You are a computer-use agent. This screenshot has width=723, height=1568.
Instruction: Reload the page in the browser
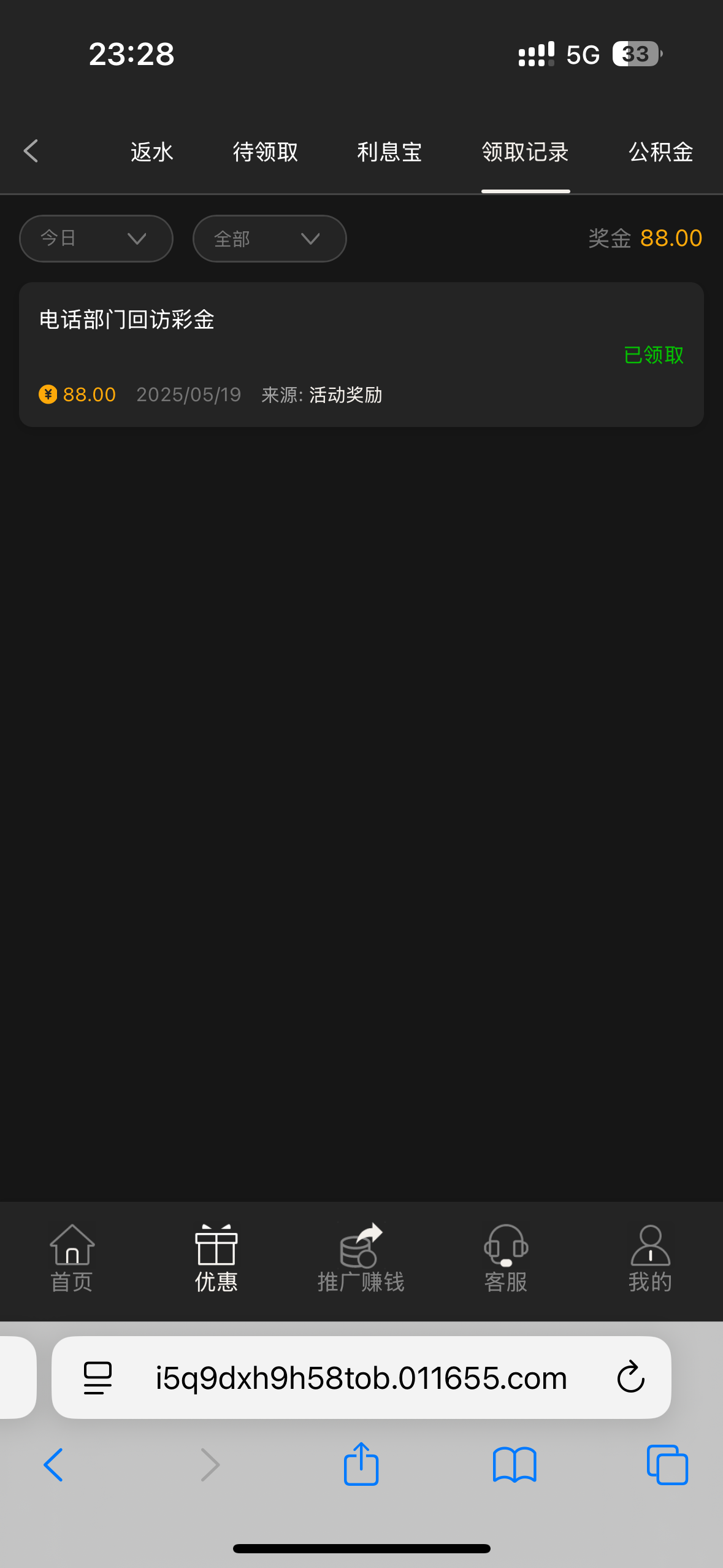[x=631, y=1377]
